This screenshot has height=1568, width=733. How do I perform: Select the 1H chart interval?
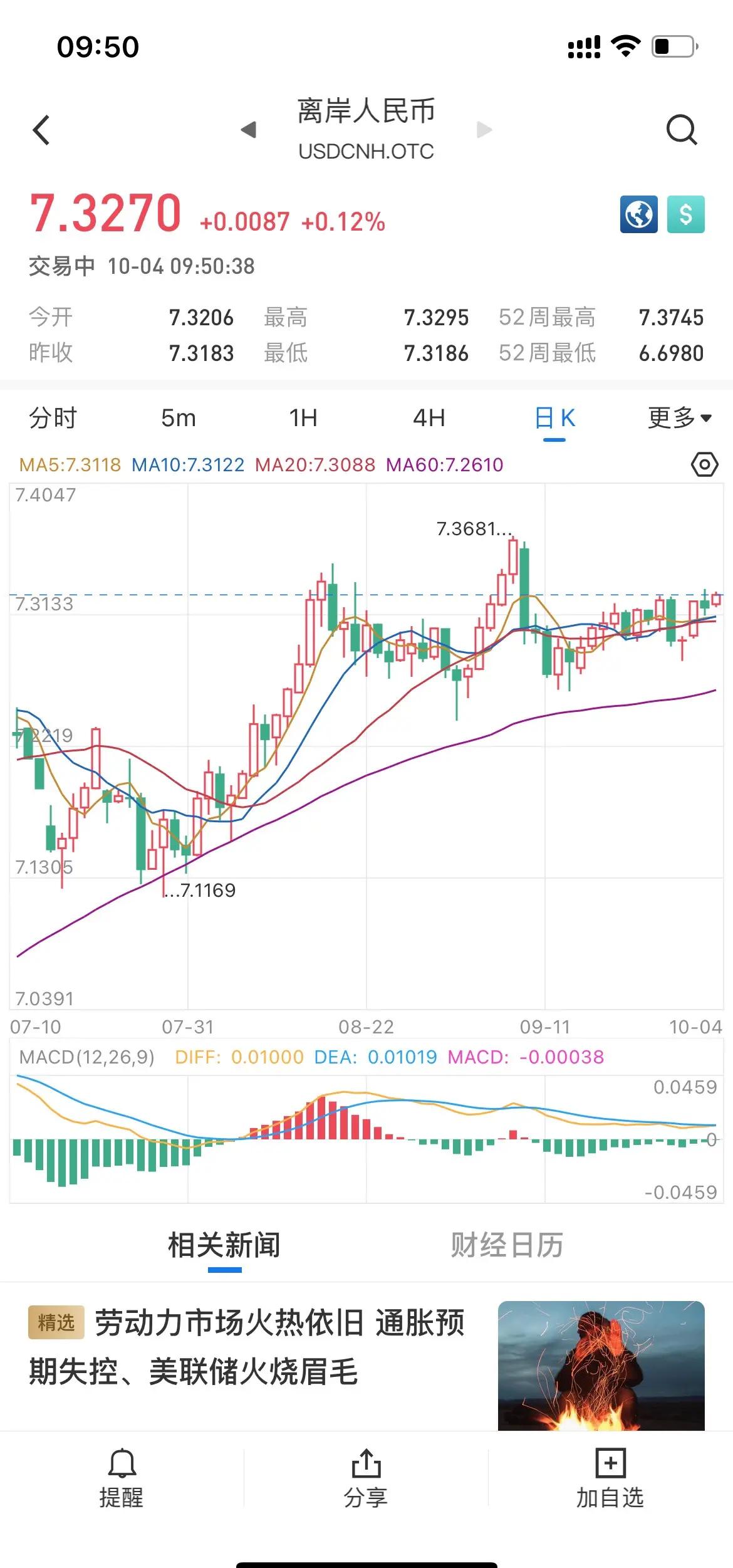[x=303, y=417]
